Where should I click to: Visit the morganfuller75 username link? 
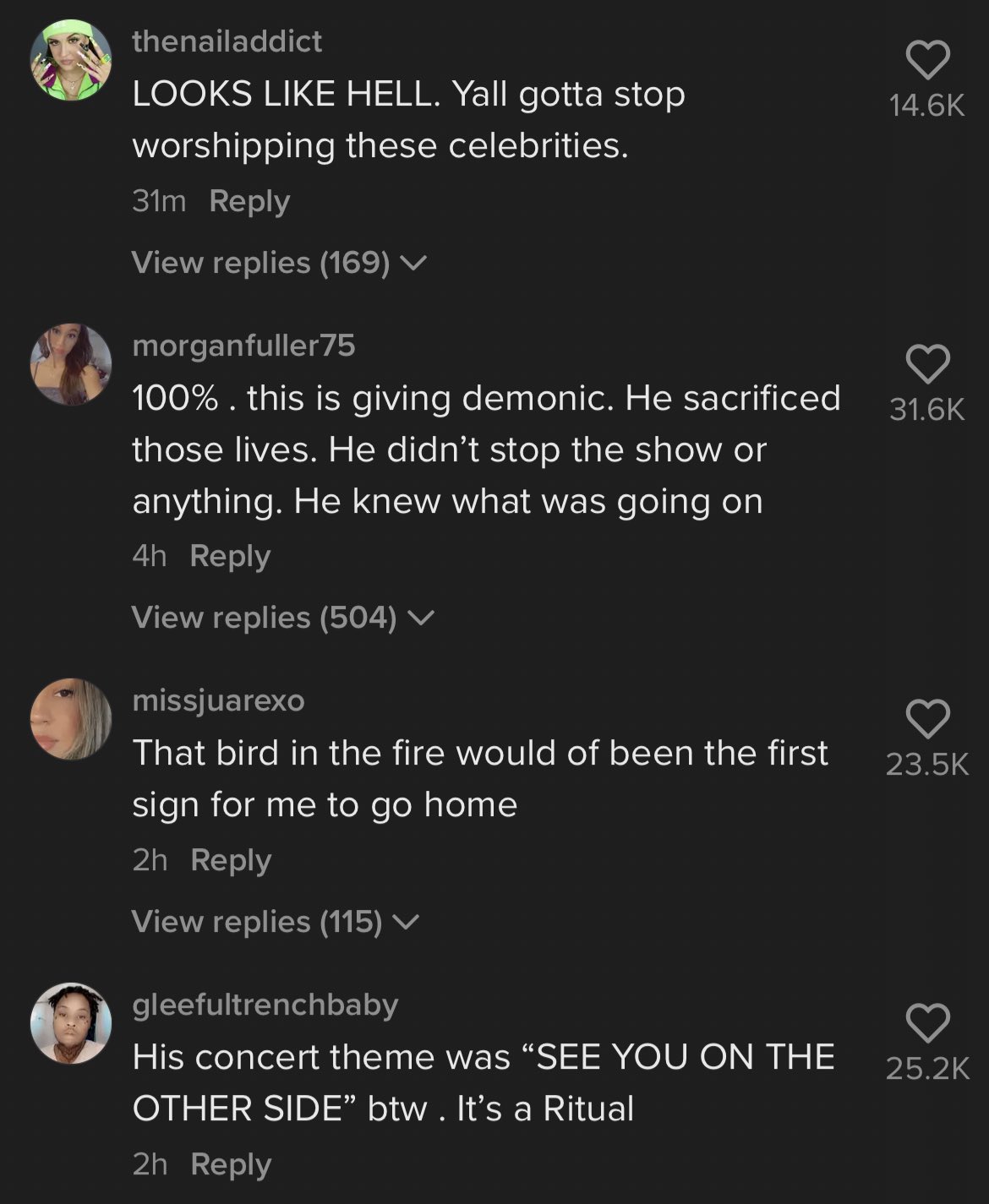pyautogui.click(x=243, y=345)
